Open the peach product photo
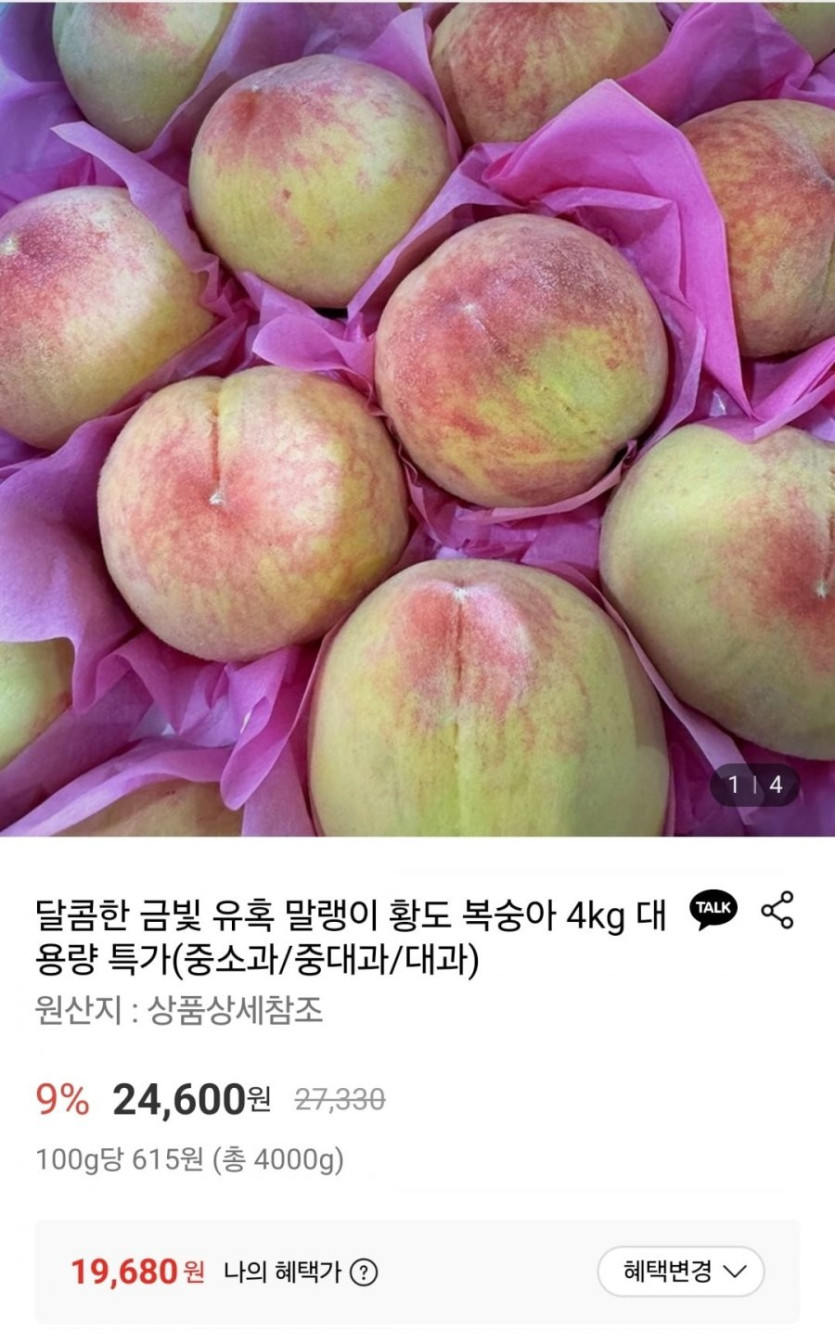The width and height of the screenshot is (835, 1343). pos(417,420)
